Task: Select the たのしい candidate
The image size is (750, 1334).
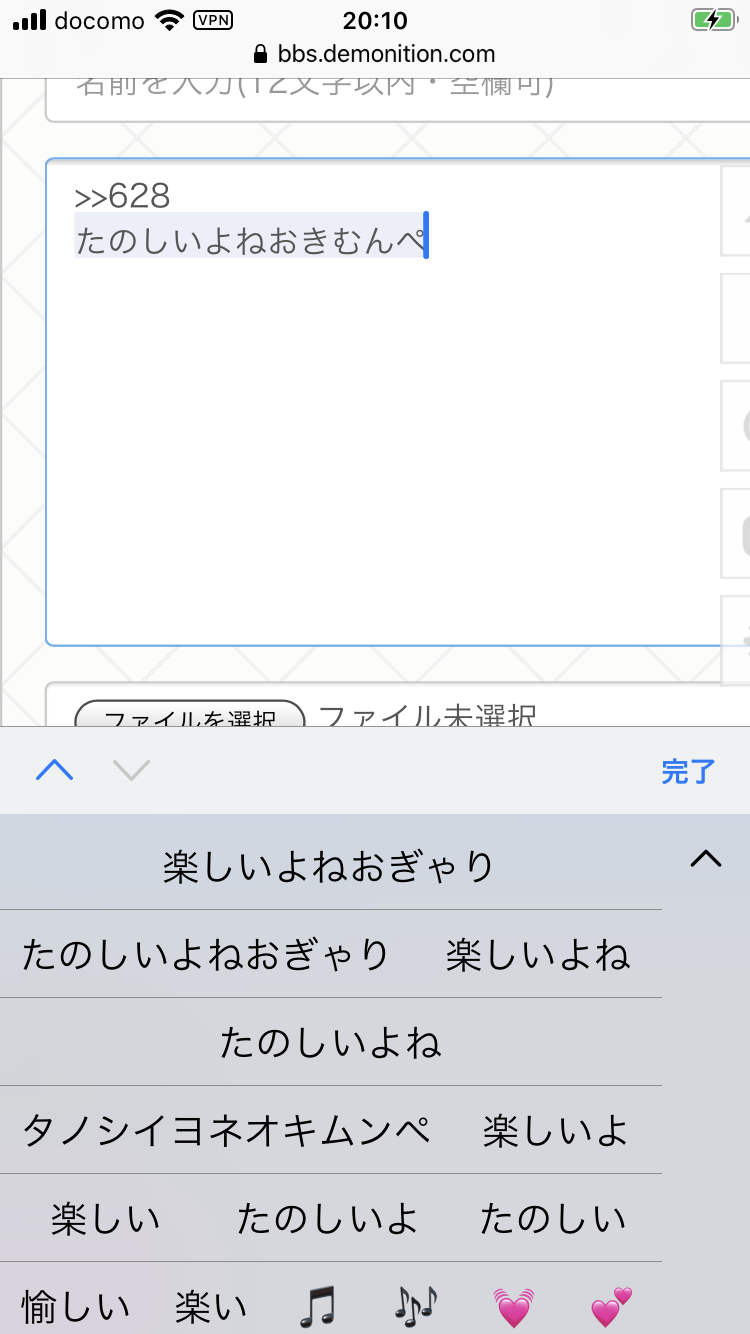Action: pyautogui.click(x=553, y=1219)
